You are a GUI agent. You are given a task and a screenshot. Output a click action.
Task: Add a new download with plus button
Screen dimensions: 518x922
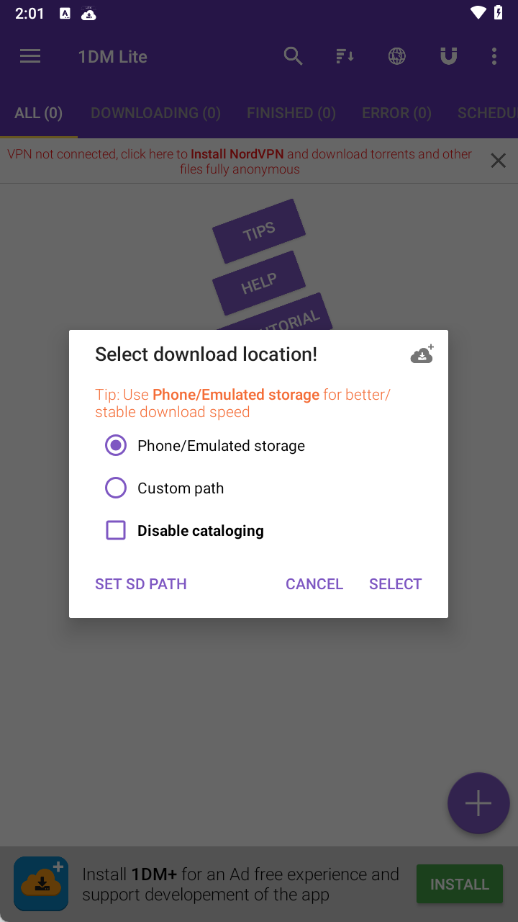point(479,803)
